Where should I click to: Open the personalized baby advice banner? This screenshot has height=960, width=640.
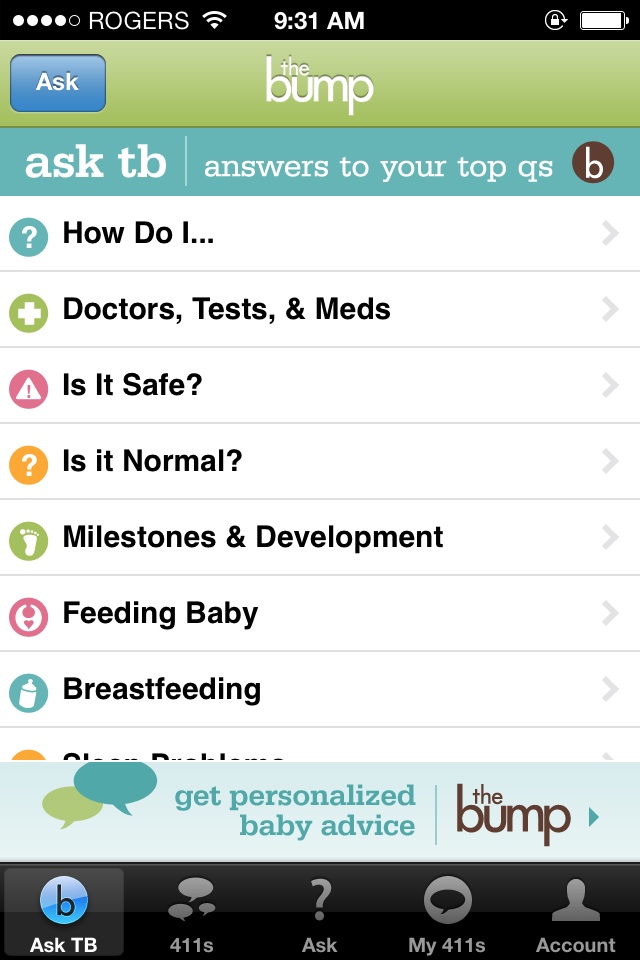coord(320,811)
